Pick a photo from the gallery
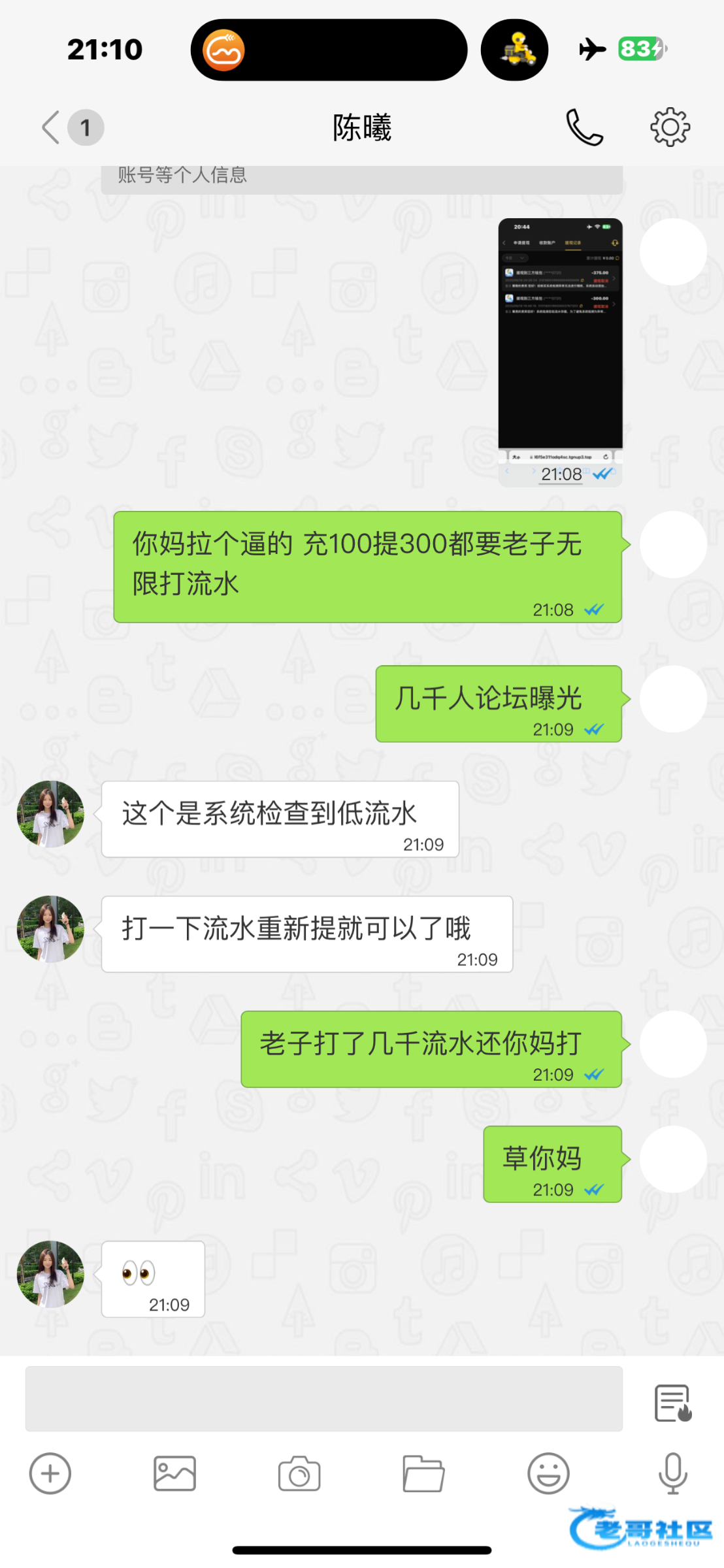This screenshot has height=1568, width=724. [174, 1473]
